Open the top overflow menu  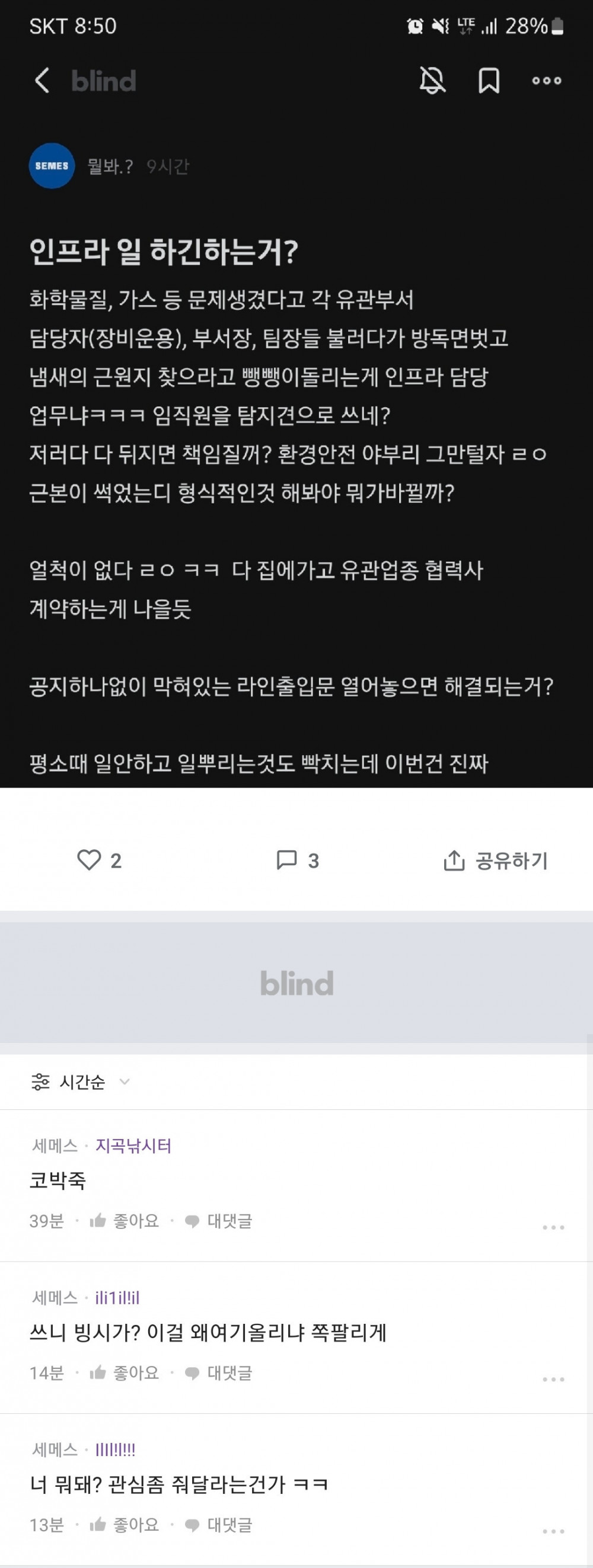tap(546, 81)
